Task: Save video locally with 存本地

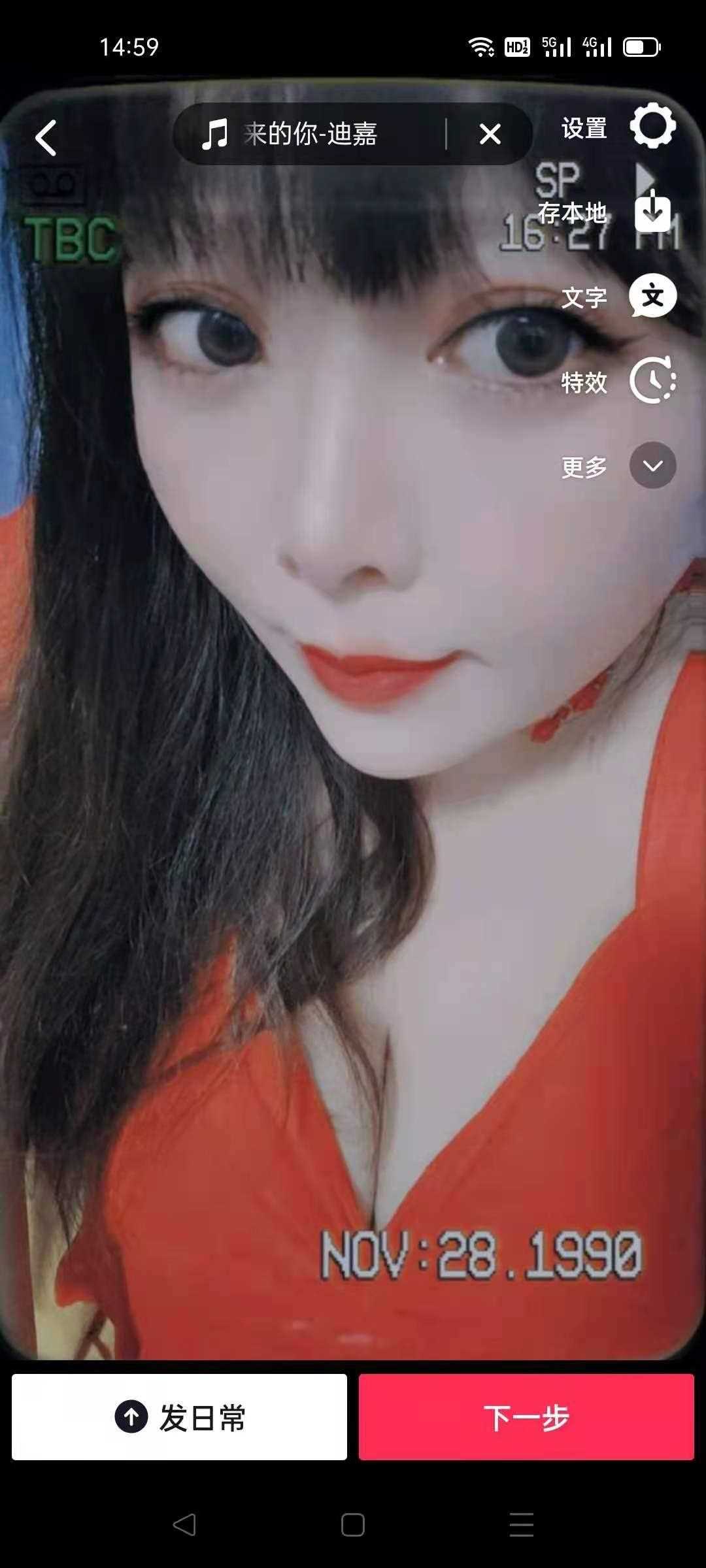Action: click(652, 212)
